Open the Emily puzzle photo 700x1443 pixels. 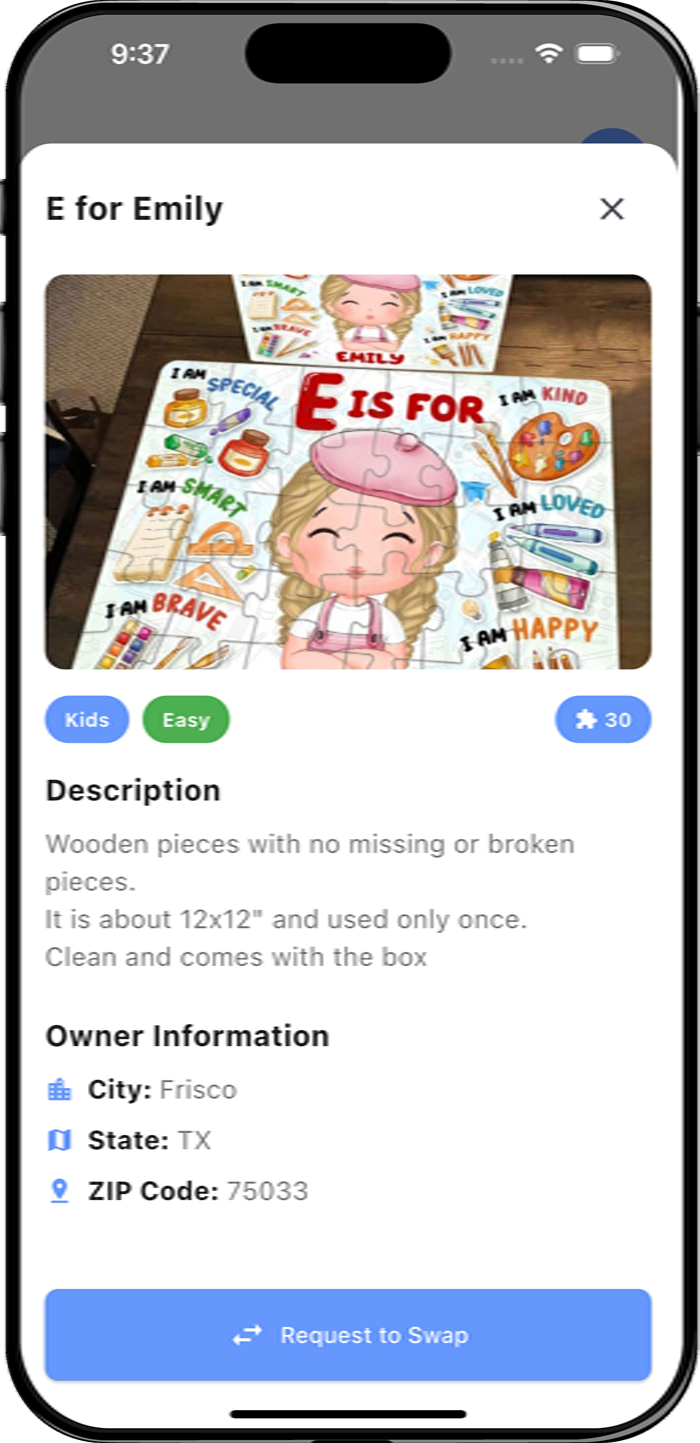coord(348,471)
